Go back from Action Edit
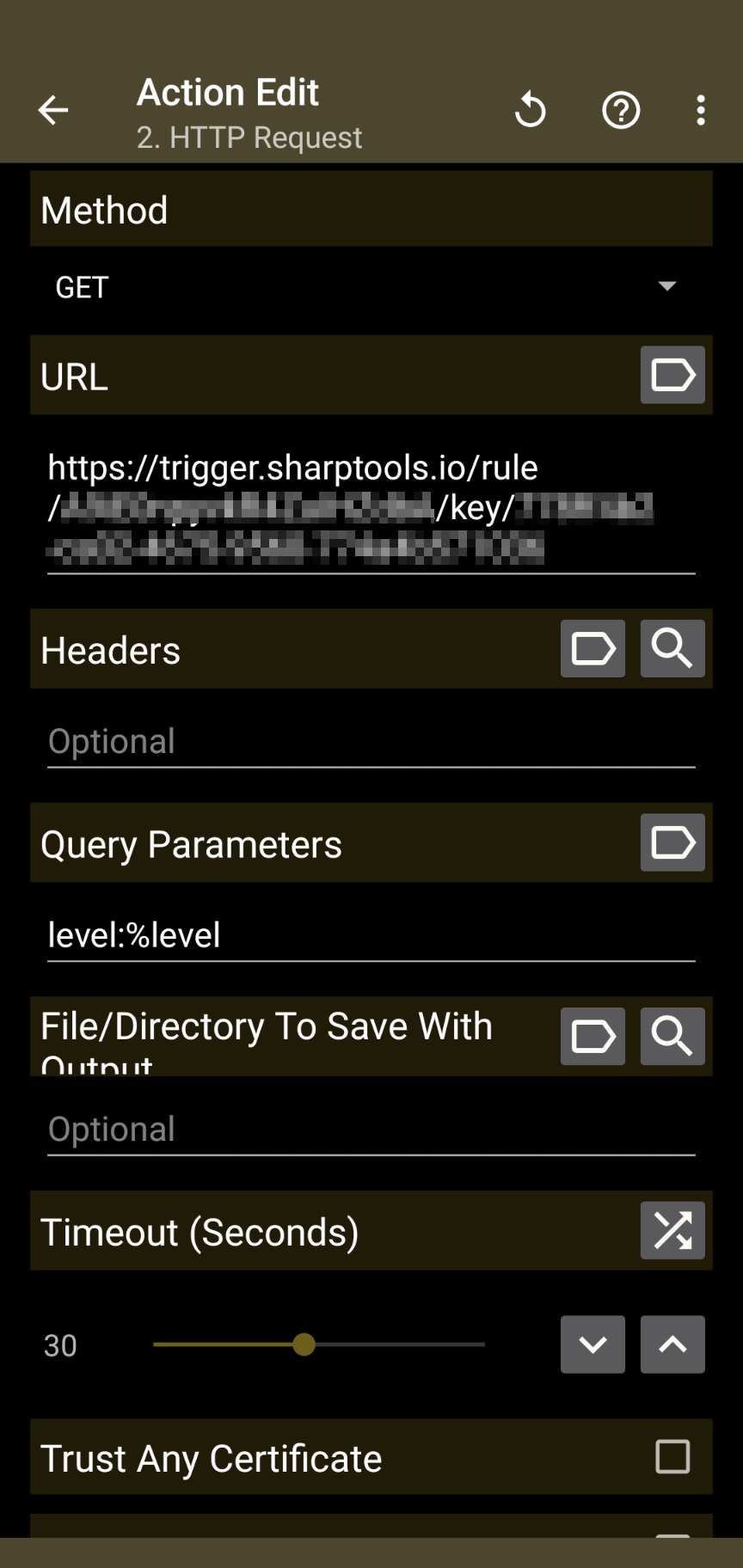The height and width of the screenshot is (1568, 743). [x=53, y=110]
